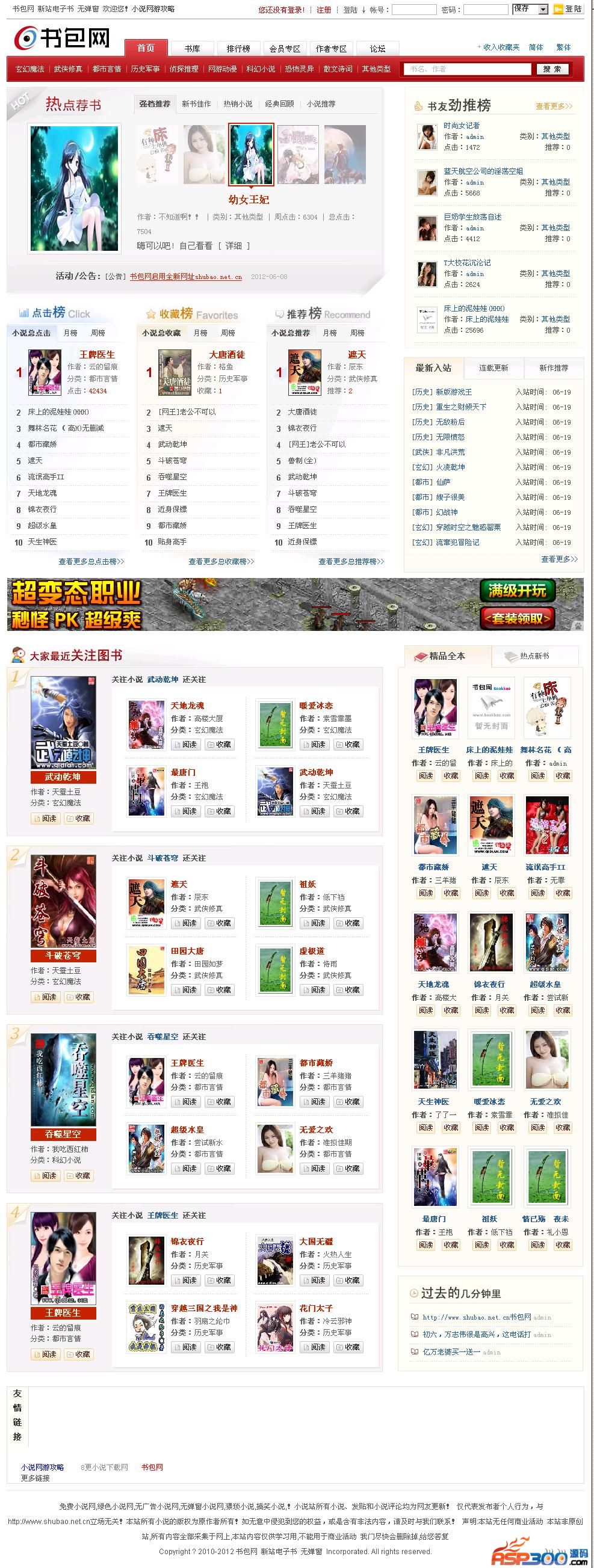Open the 论坛 forum tab
The width and height of the screenshot is (594, 1568).
click(x=378, y=49)
